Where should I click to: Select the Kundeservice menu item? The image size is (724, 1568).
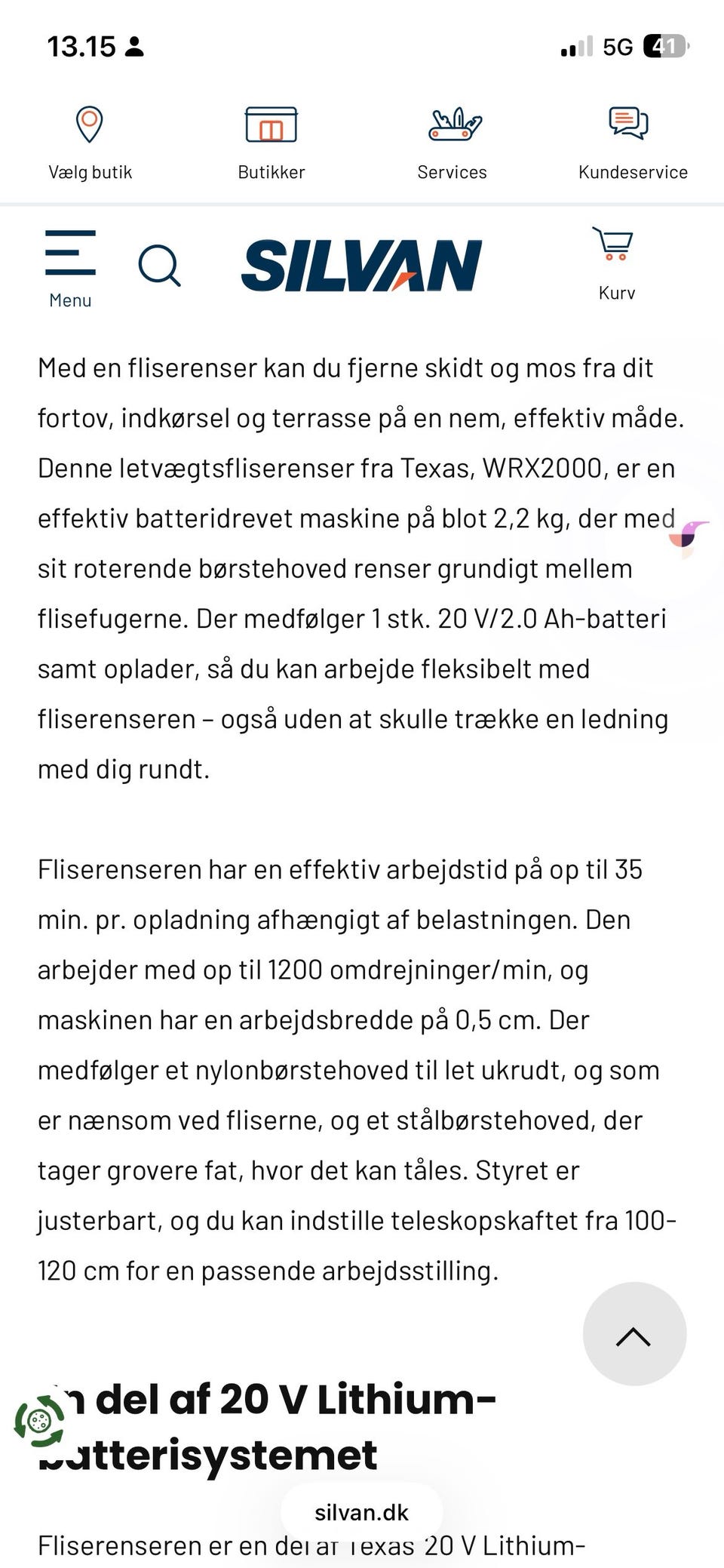tap(632, 171)
